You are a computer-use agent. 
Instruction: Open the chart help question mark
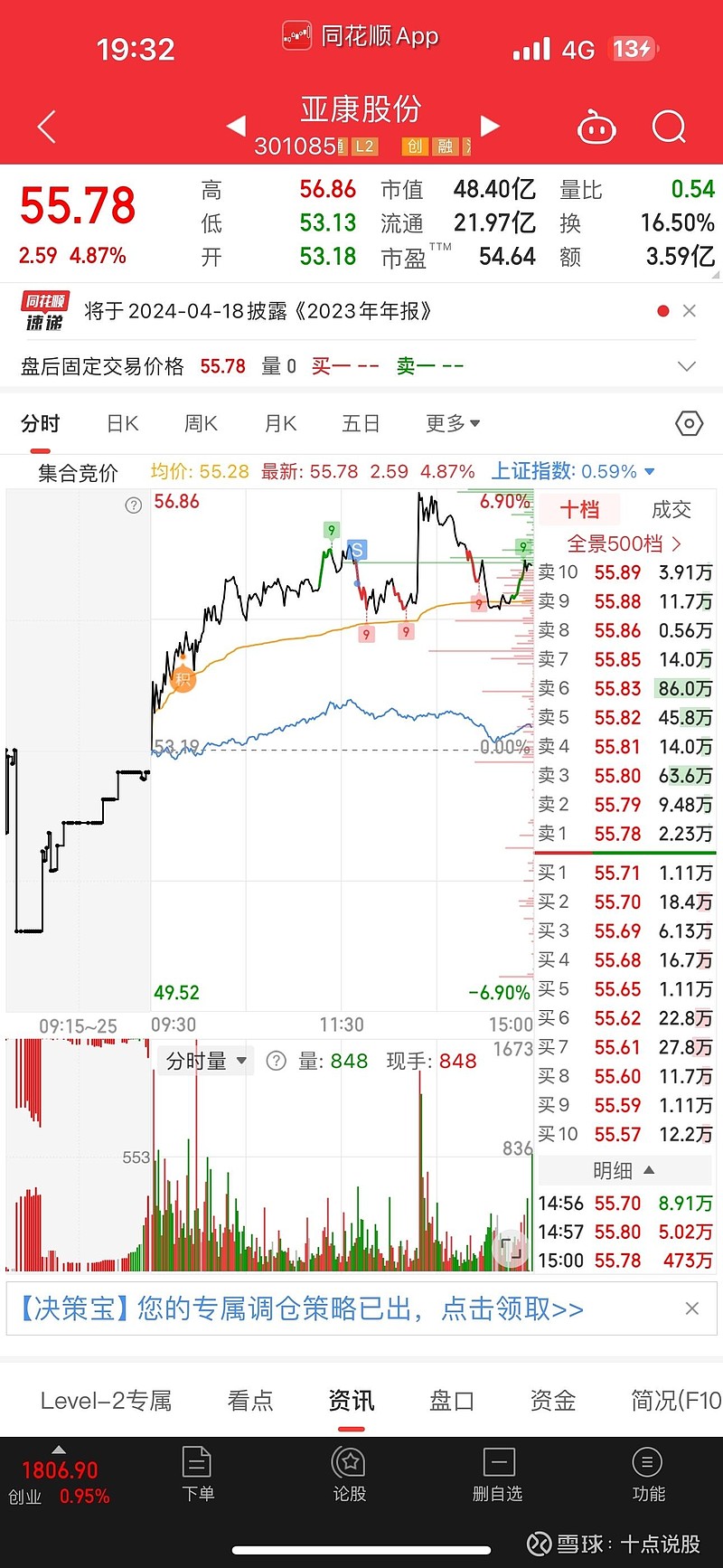click(132, 505)
